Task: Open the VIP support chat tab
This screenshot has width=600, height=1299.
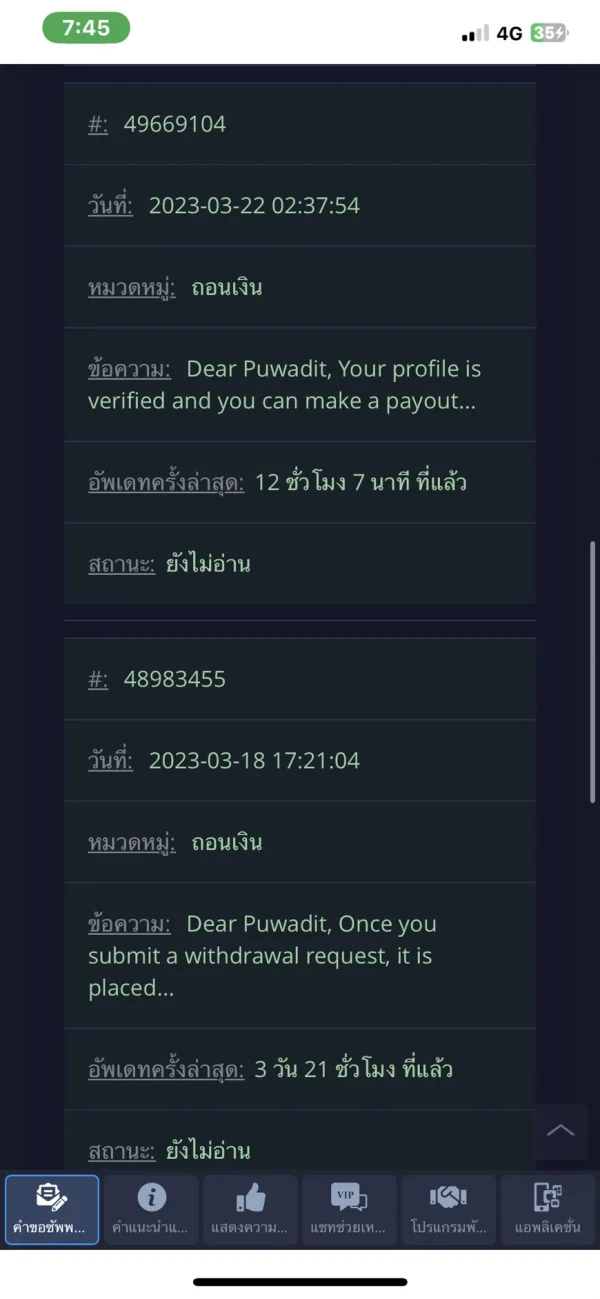Action: click(x=349, y=1210)
